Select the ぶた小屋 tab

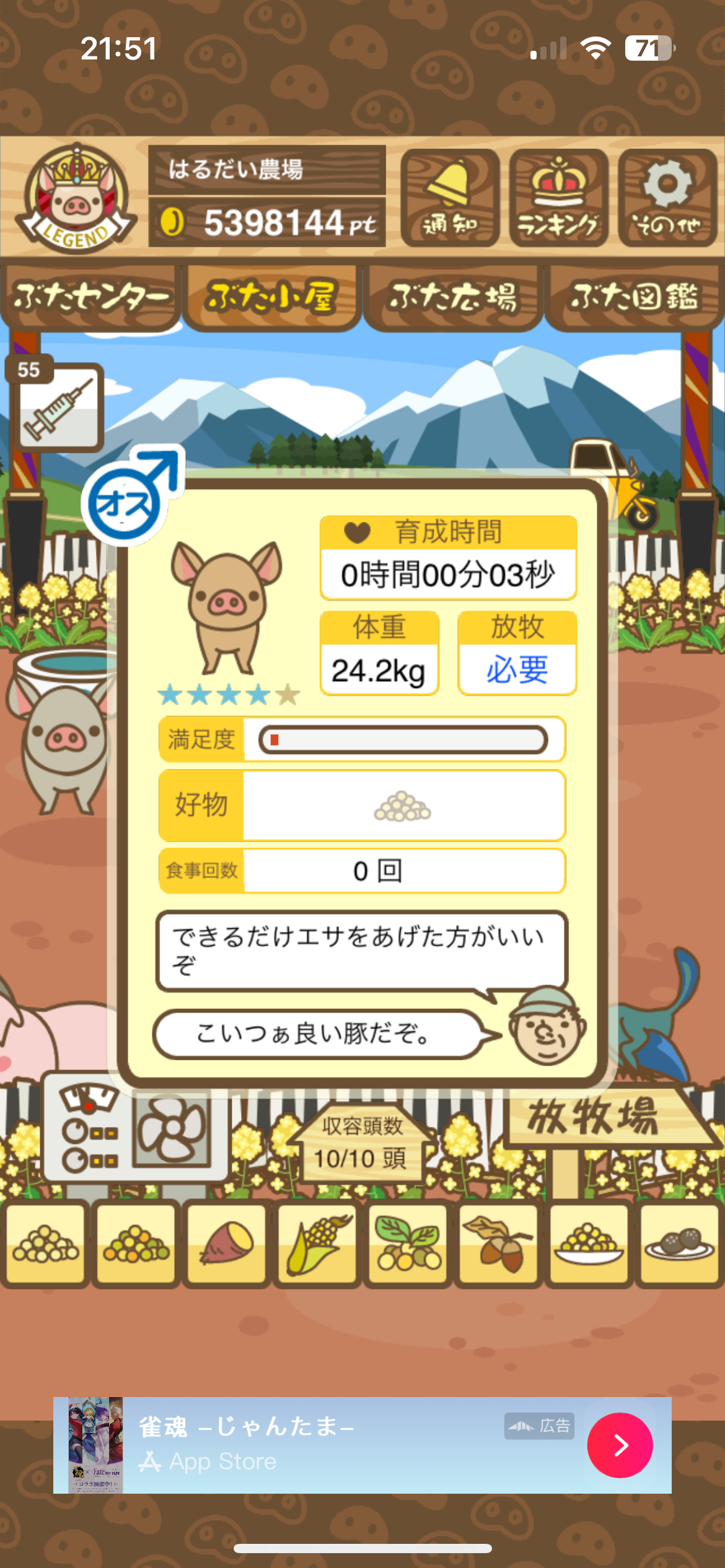(x=271, y=297)
